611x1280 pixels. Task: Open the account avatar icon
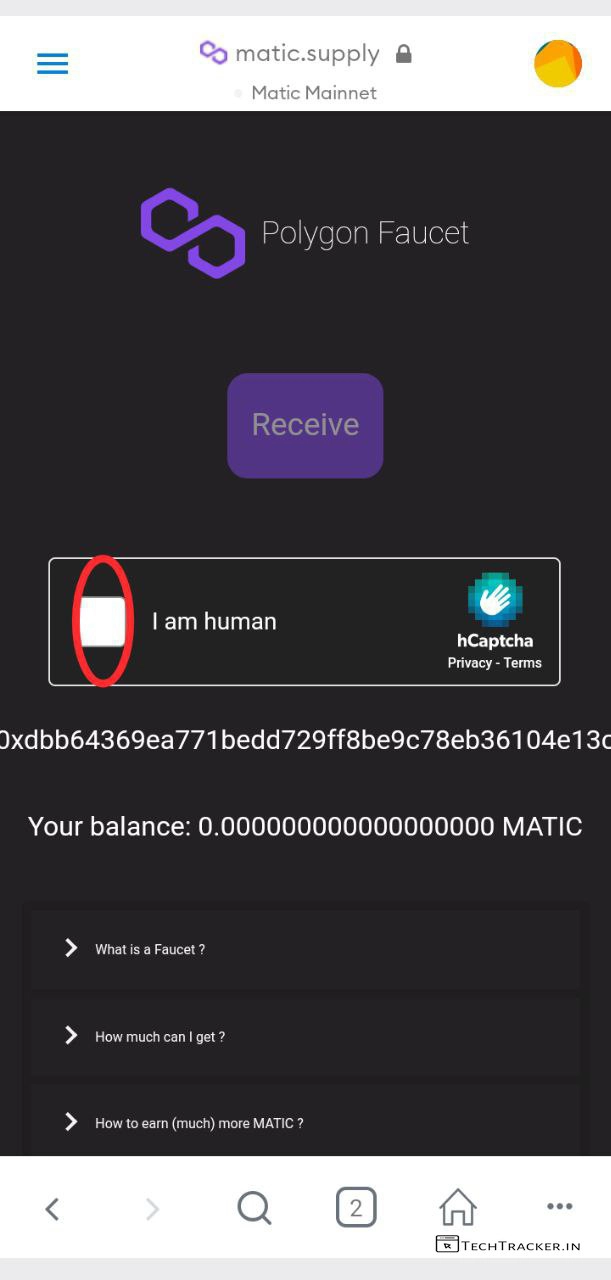[x=557, y=64]
